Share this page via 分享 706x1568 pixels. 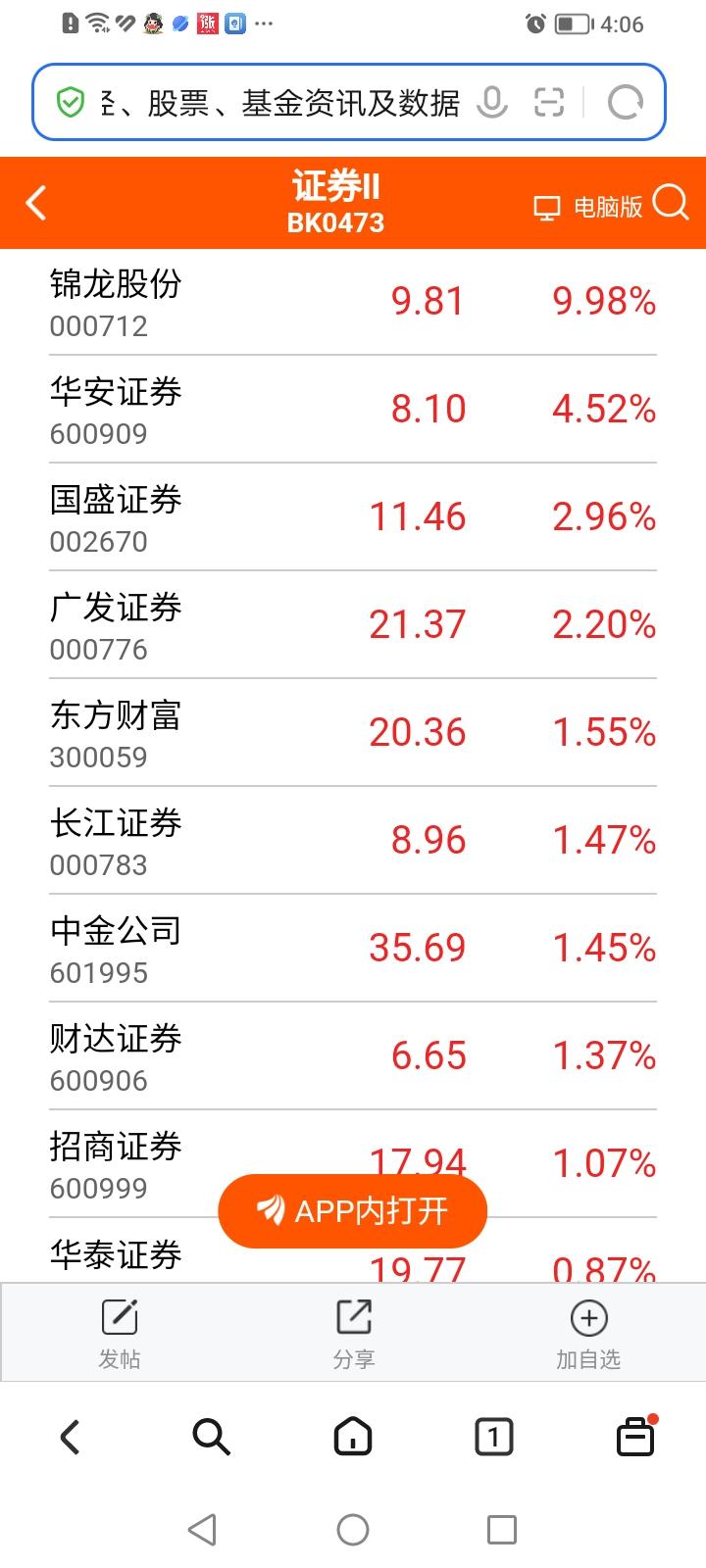pos(353,1333)
